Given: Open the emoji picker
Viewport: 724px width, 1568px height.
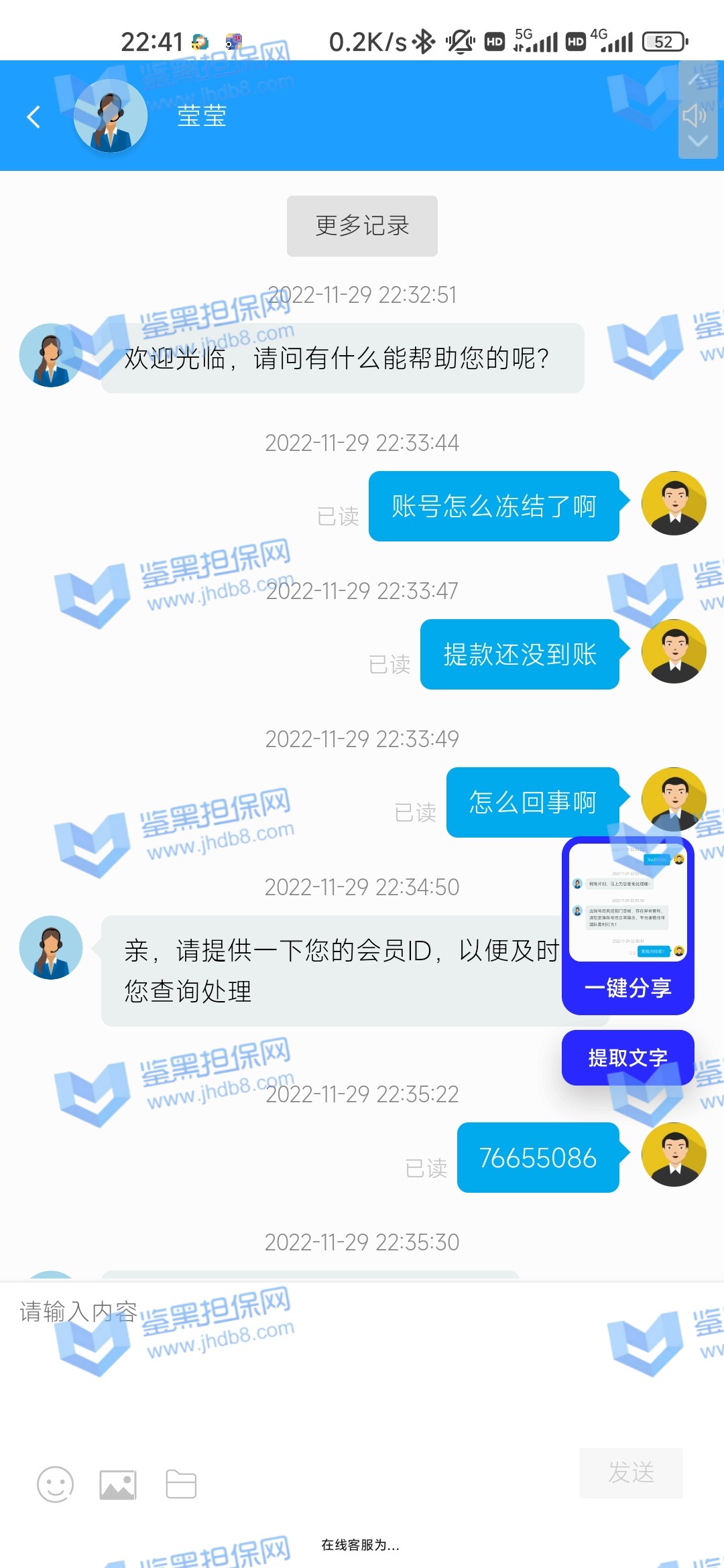Looking at the screenshot, I should coord(55,1484).
